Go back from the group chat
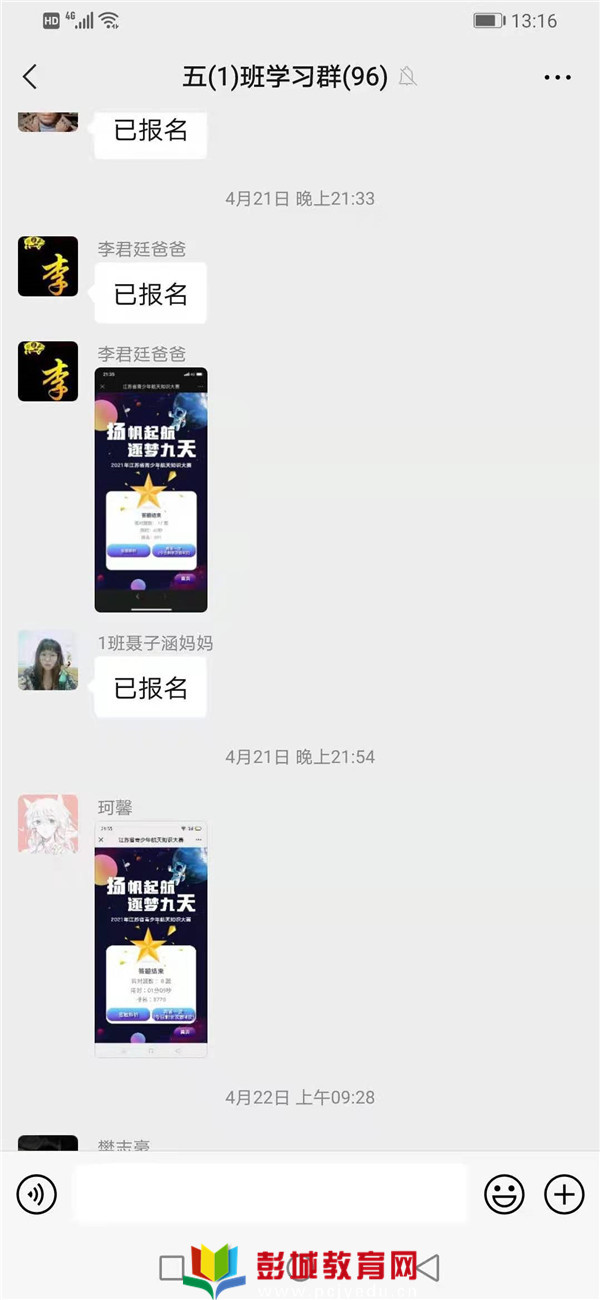 coord(30,77)
